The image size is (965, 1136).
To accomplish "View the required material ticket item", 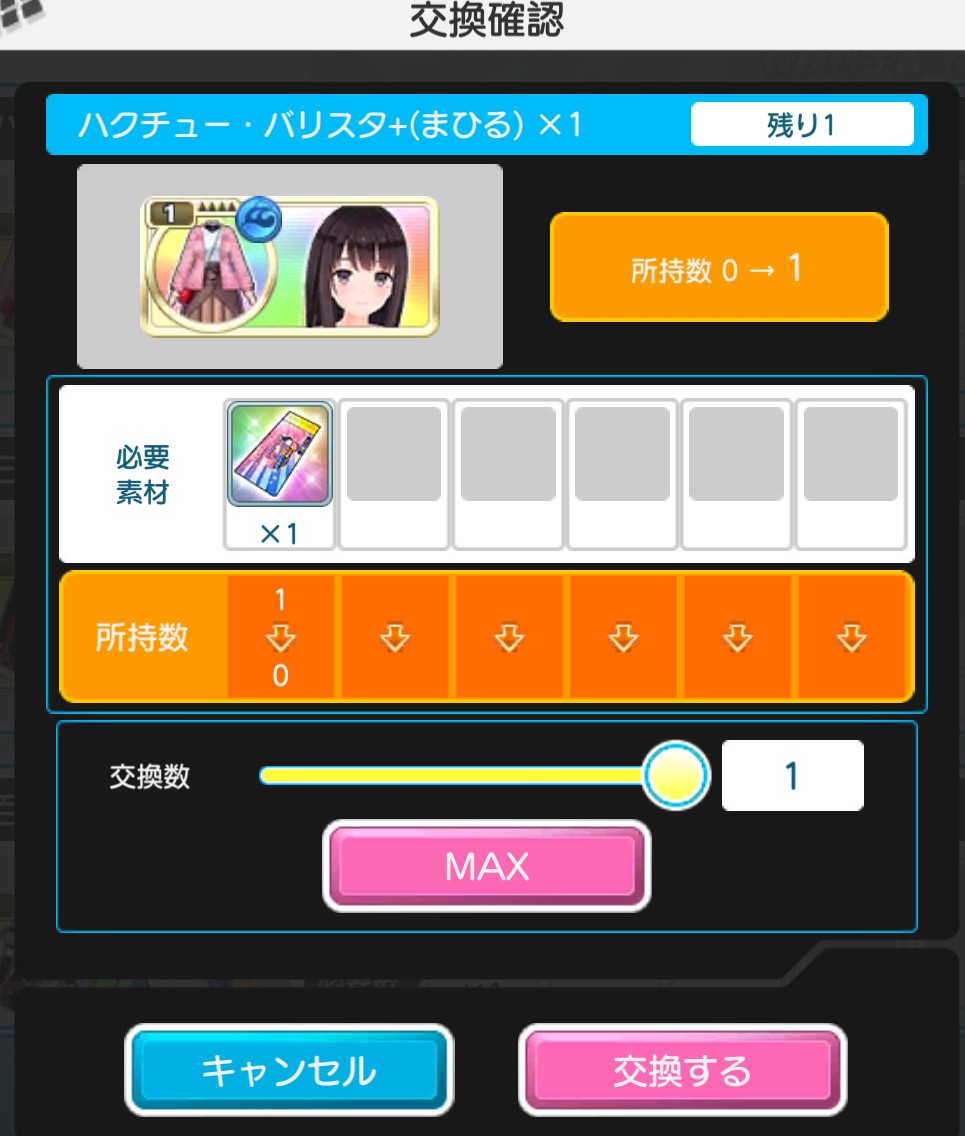I will coord(280,454).
